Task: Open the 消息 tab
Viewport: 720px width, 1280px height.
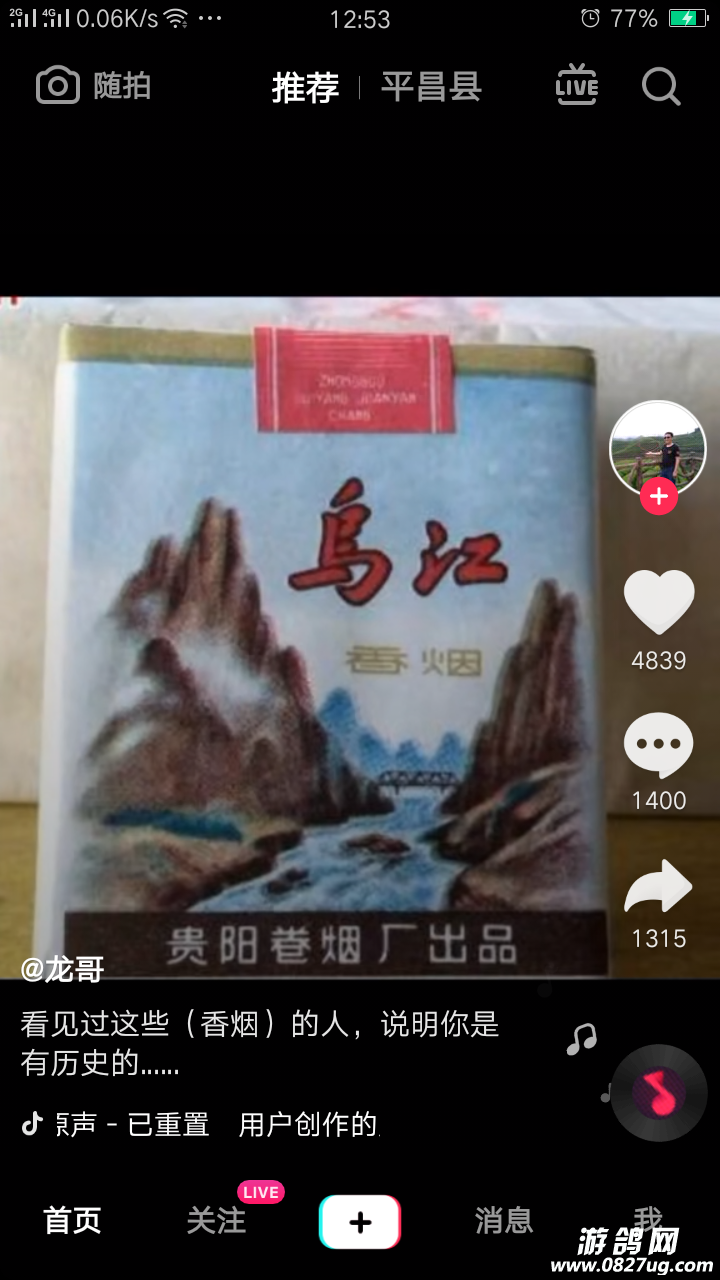Action: 504,1220
